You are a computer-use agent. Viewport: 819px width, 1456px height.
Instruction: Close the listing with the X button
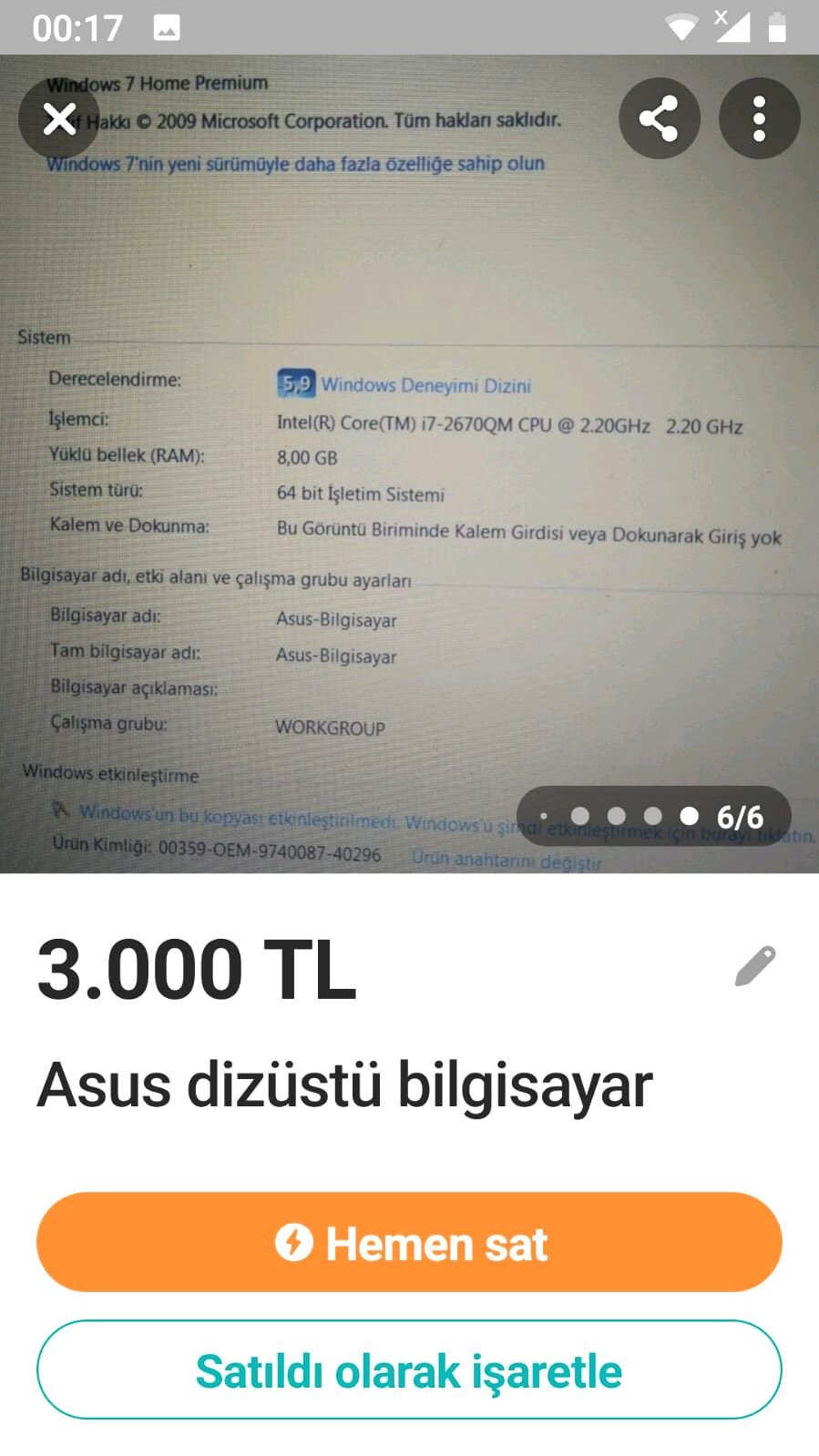point(59,118)
